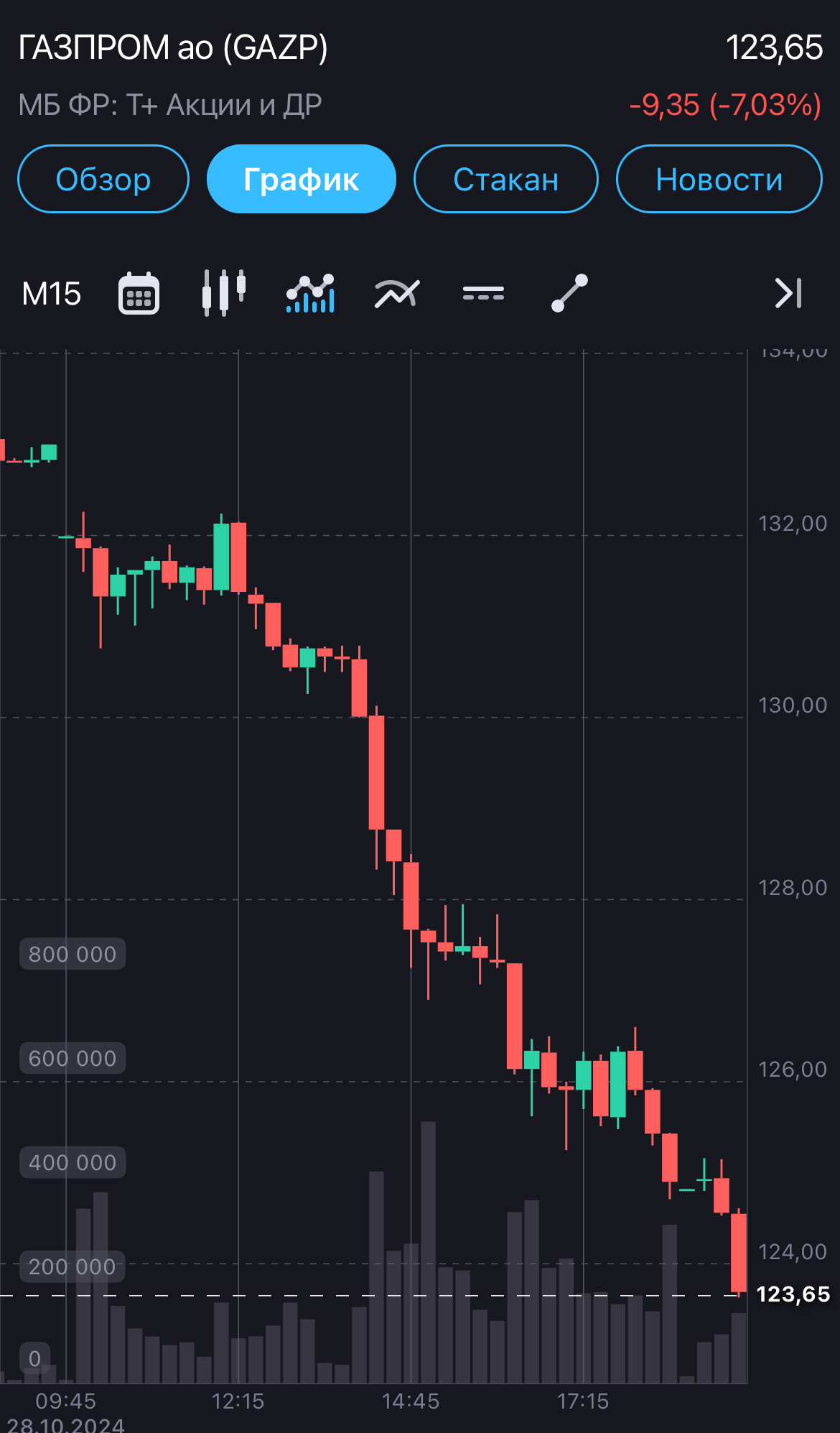
Task: Toggle the volume display on the chart
Action: coord(310,294)
